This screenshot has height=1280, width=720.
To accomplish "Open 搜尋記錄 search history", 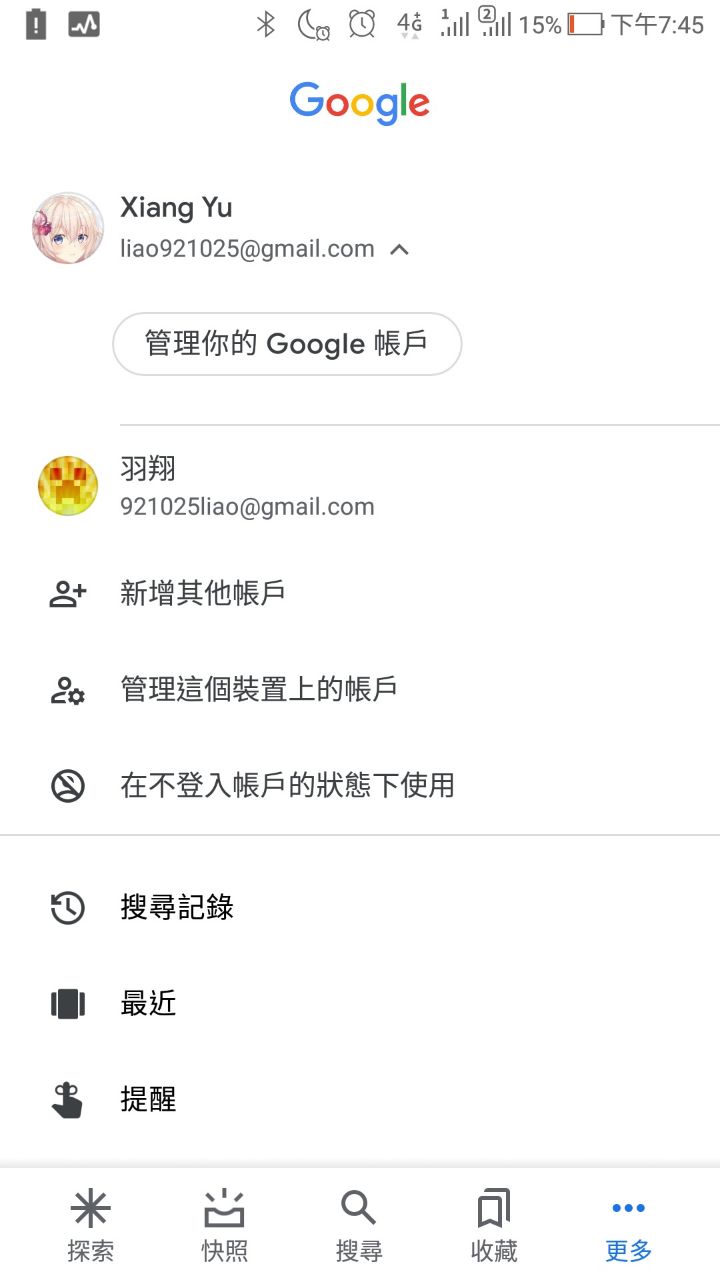I will (x=177, y=907).
